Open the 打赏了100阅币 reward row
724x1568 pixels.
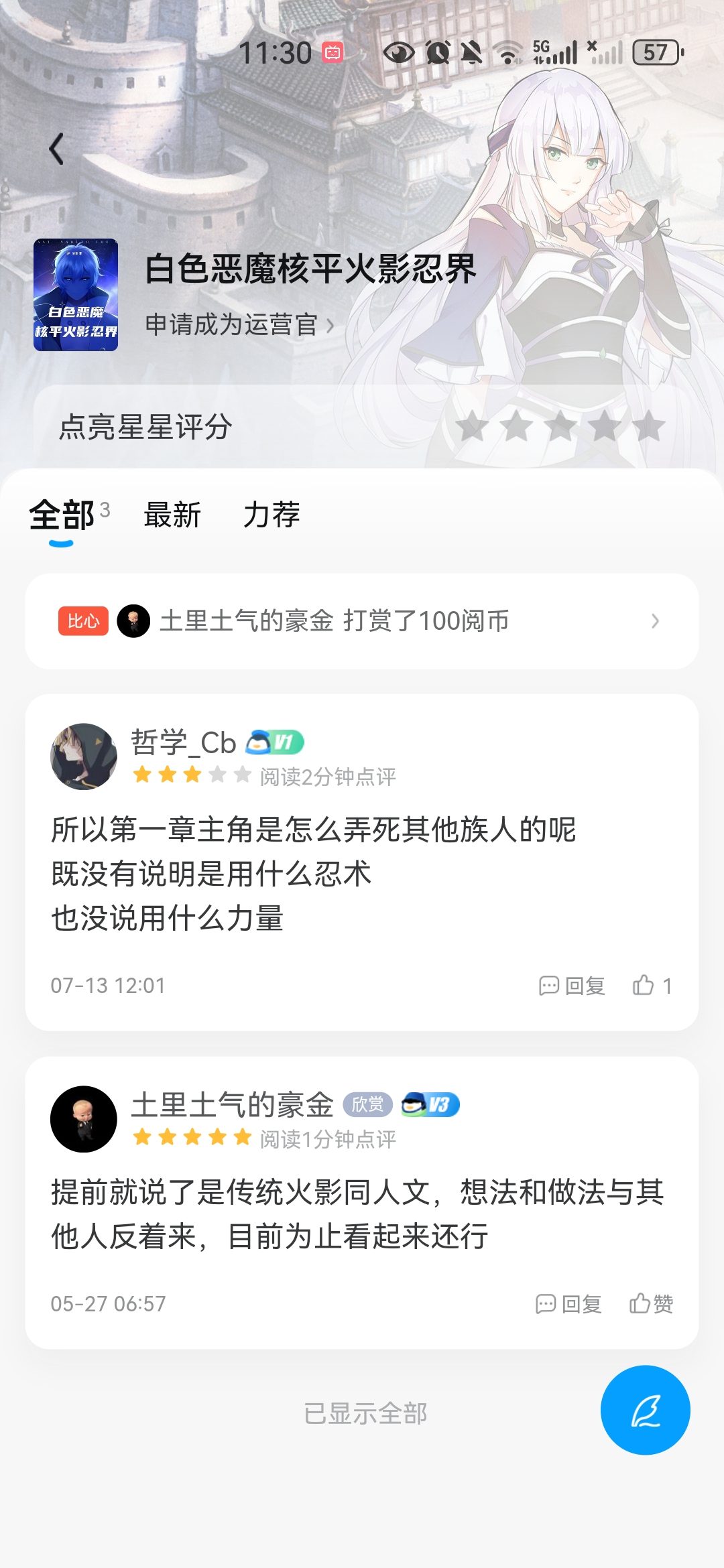(362, 621)
